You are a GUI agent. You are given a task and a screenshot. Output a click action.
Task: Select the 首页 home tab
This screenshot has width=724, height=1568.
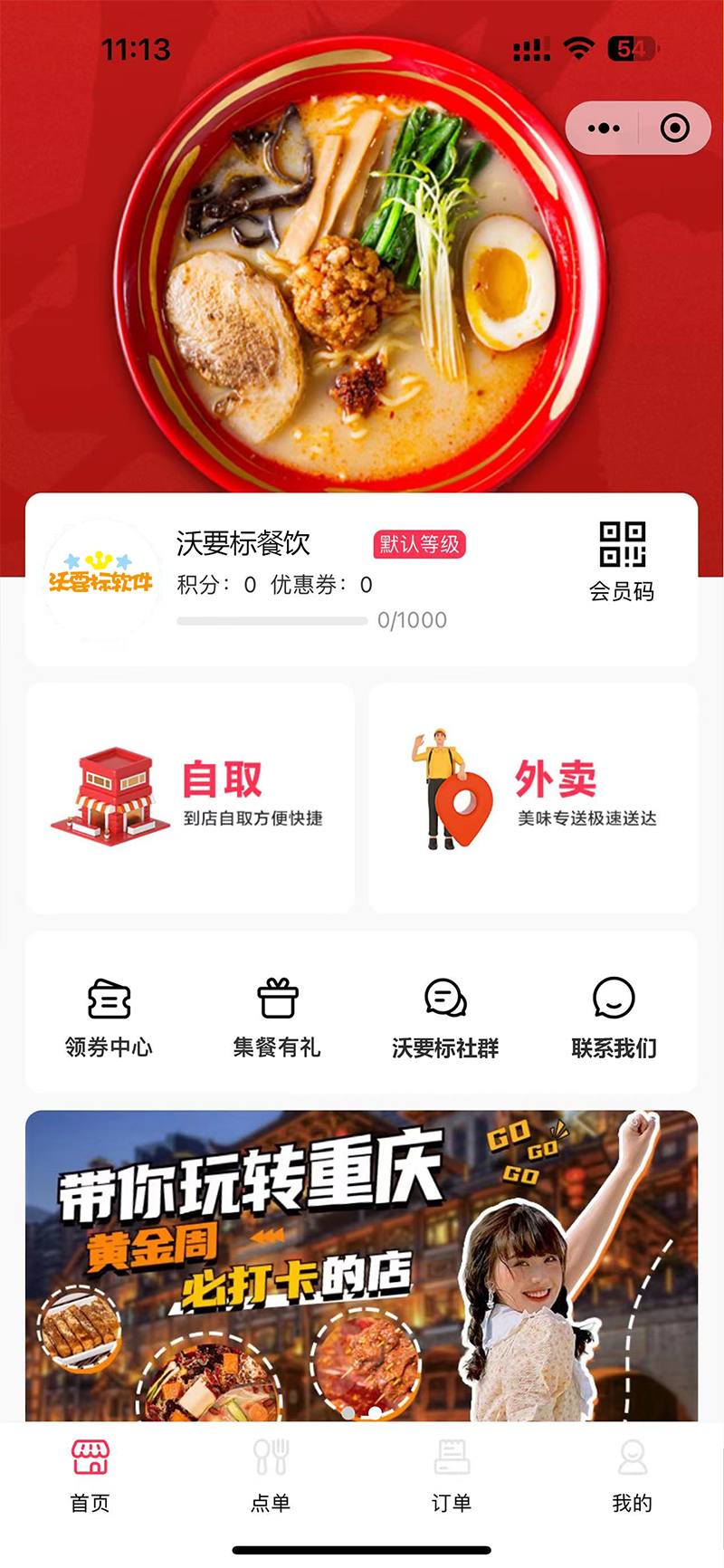click(90, 1476)
